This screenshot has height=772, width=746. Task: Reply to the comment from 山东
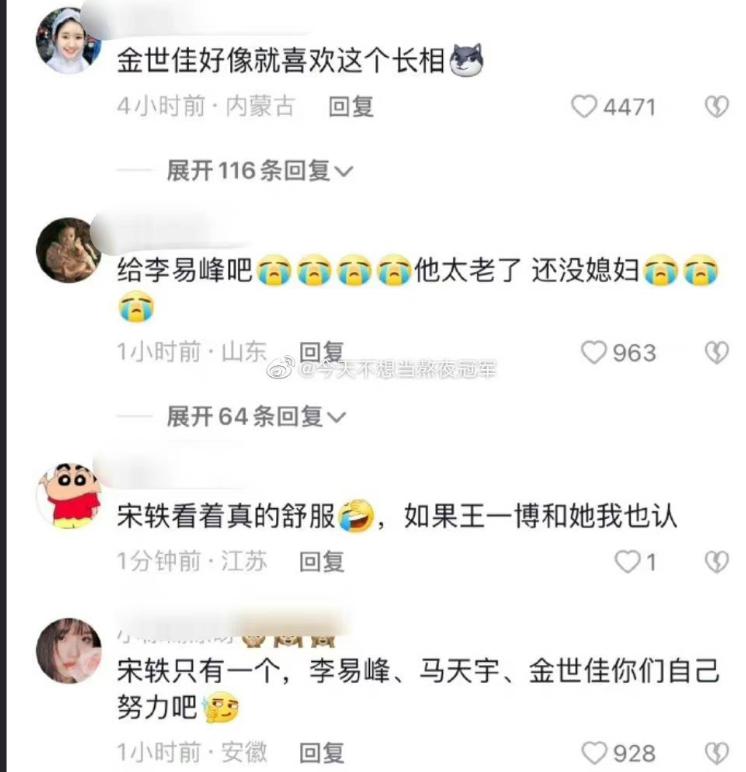(x=322, y=352)
